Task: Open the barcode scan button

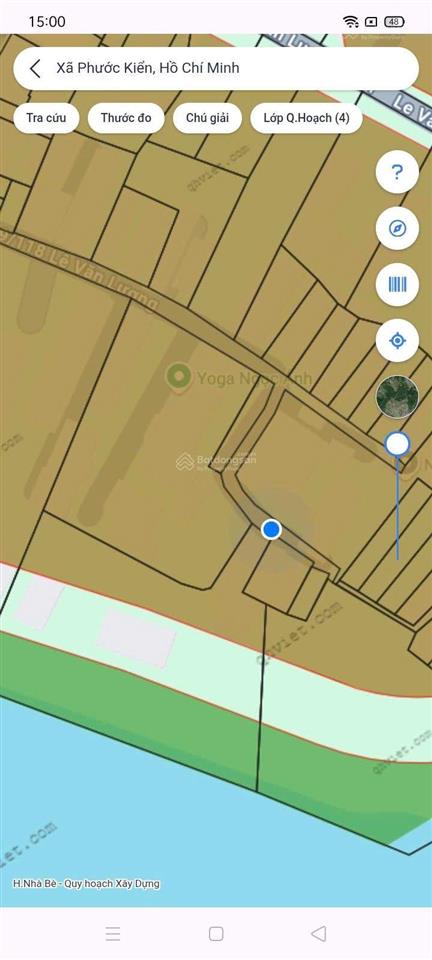Action: [397, 284]
